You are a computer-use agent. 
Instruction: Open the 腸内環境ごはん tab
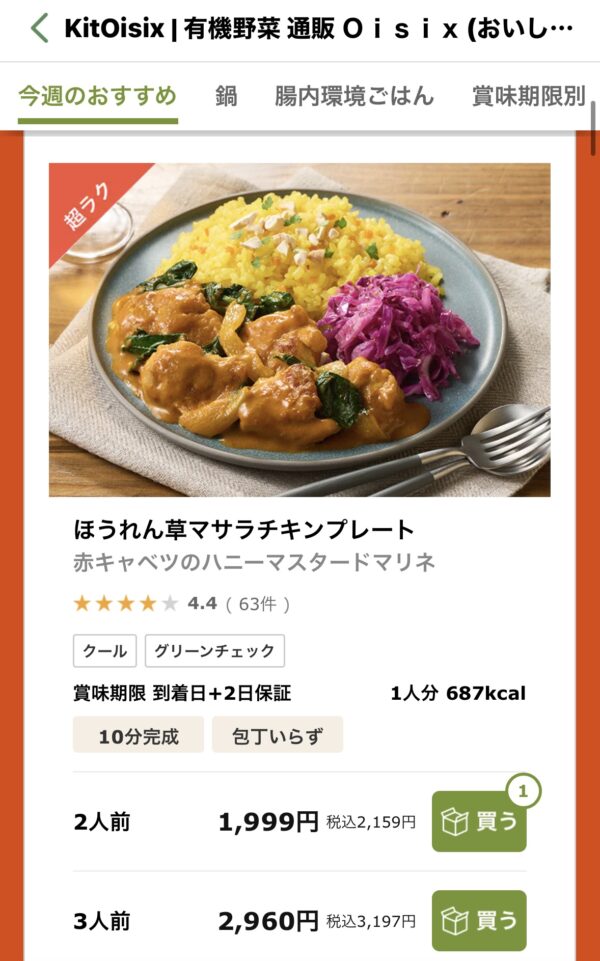pyautogui.click(x=354, y=97)
